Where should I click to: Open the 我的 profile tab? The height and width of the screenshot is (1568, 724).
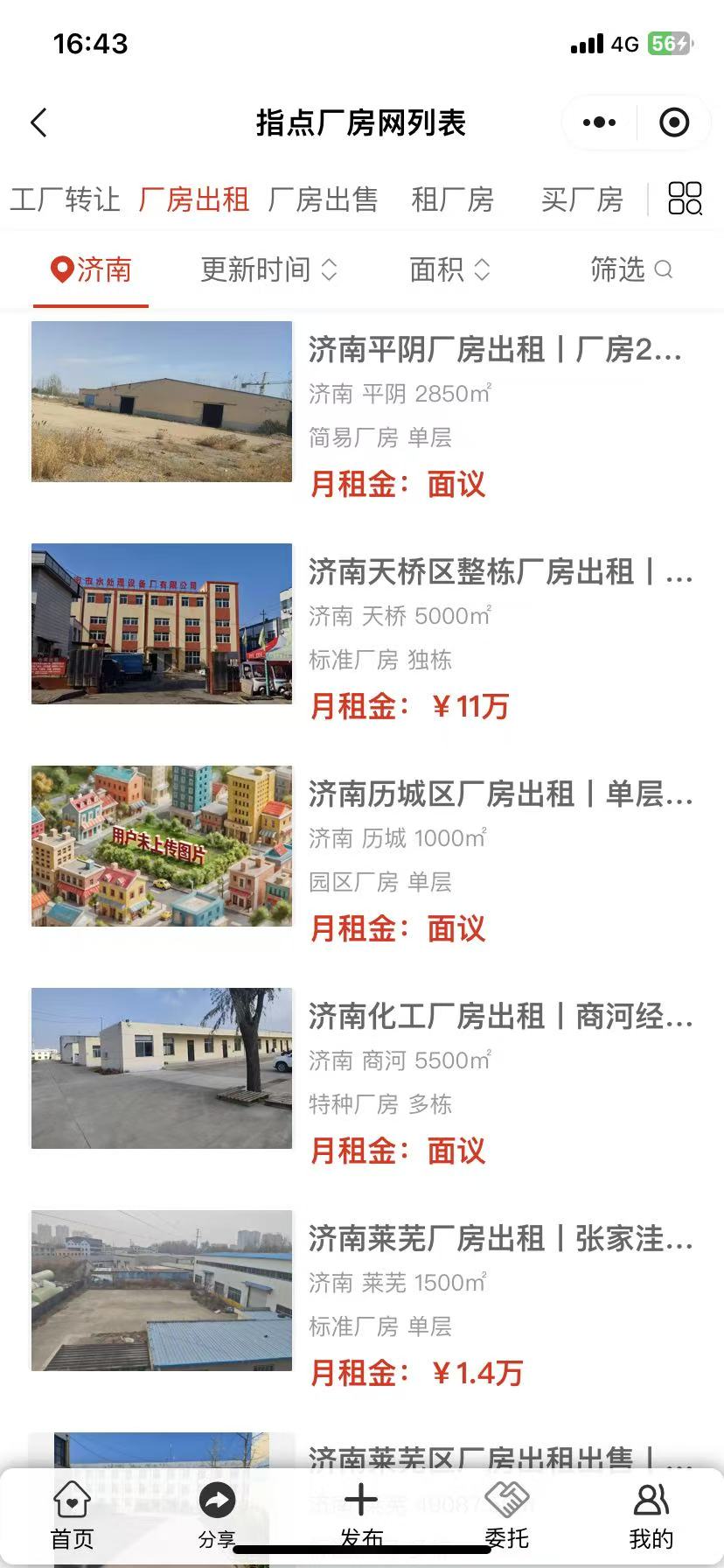coord(651,1515)
